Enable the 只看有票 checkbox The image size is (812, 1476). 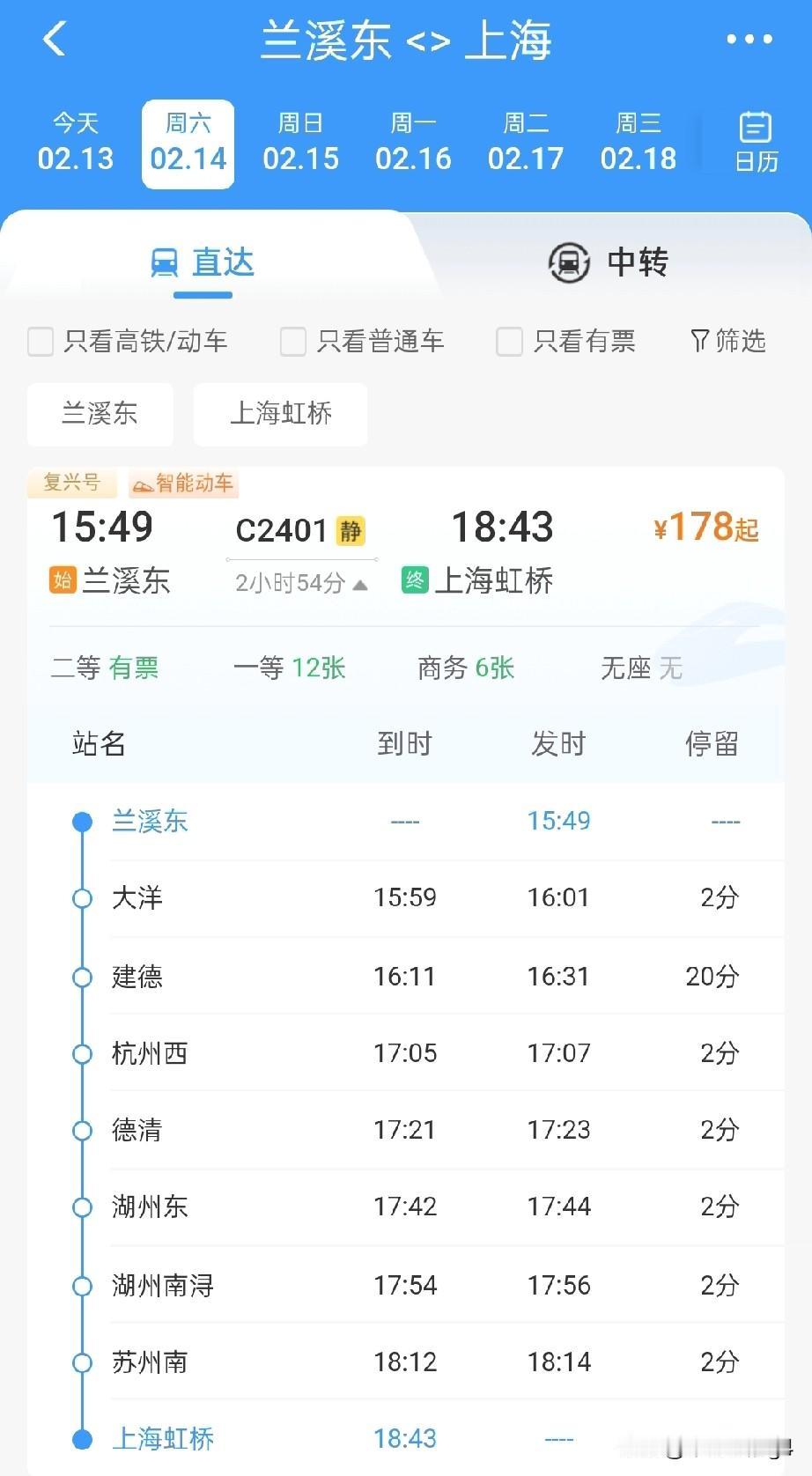point(509,341)
